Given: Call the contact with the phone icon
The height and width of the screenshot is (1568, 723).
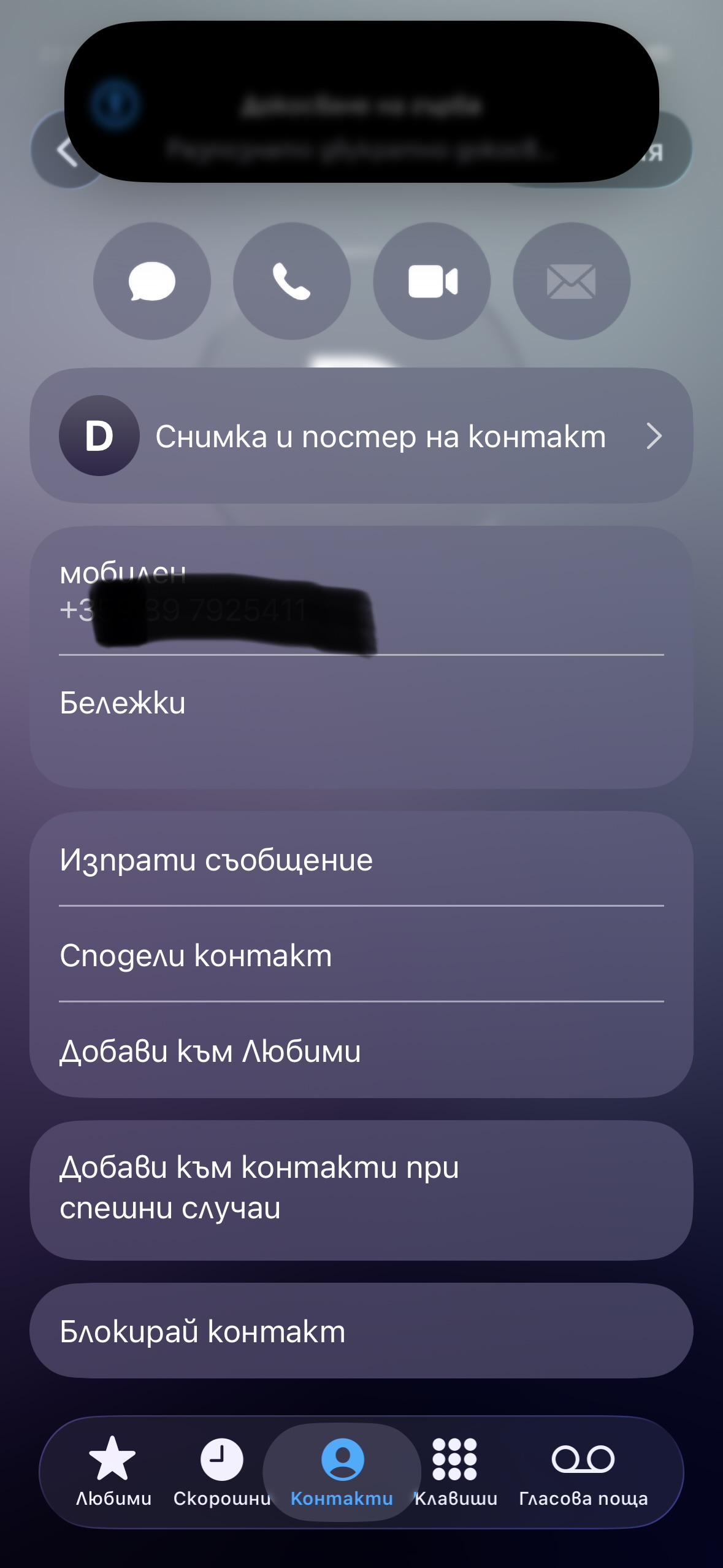Looking at the screenshot, I should point(291,281).
